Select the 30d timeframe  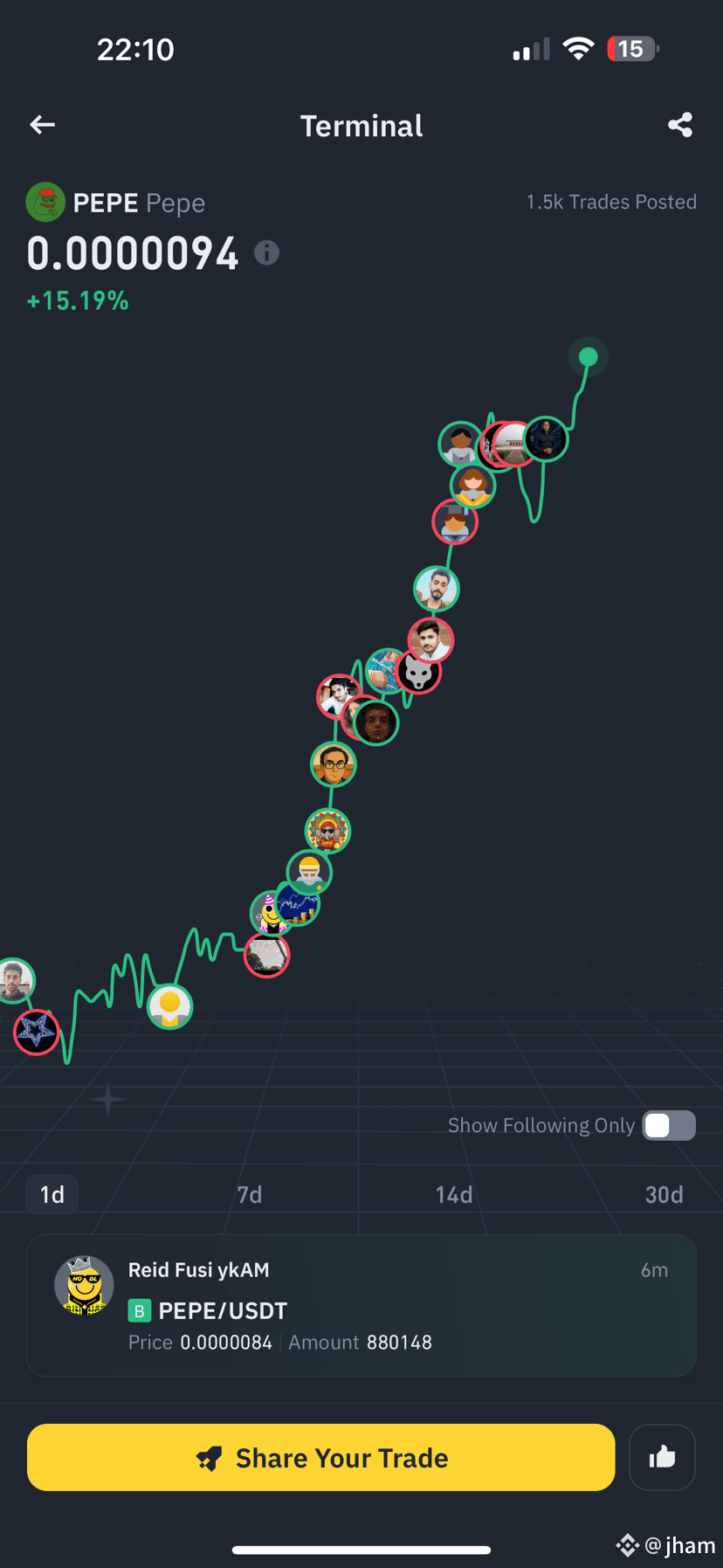[664, 1194]
